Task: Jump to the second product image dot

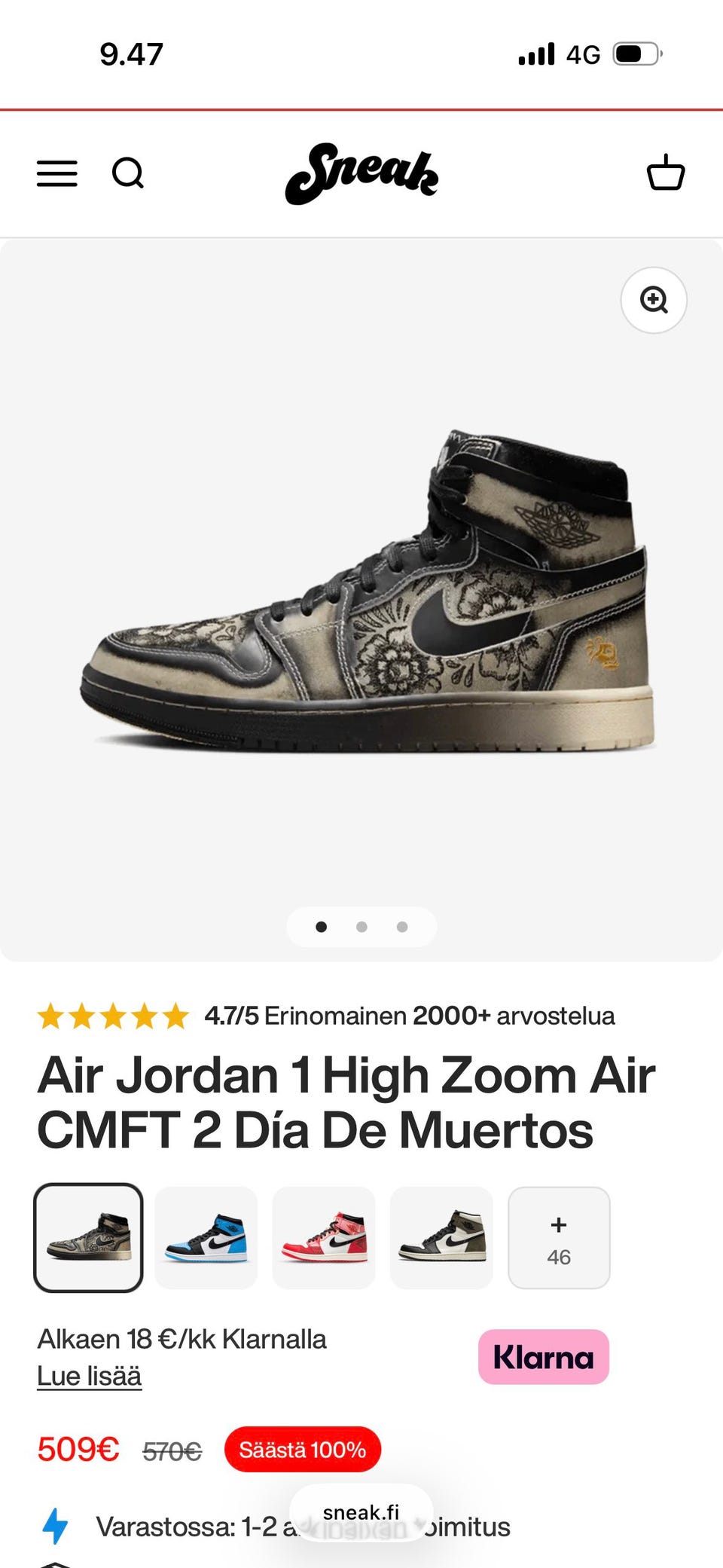Action: pyautogui.click(x=361, y=927)
